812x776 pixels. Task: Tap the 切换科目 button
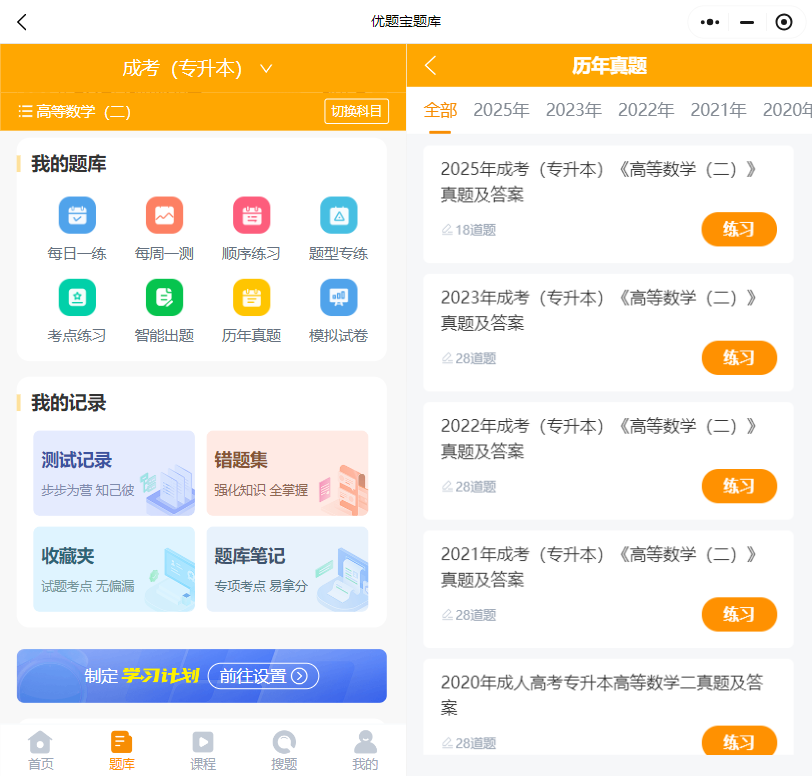(356, 111)
